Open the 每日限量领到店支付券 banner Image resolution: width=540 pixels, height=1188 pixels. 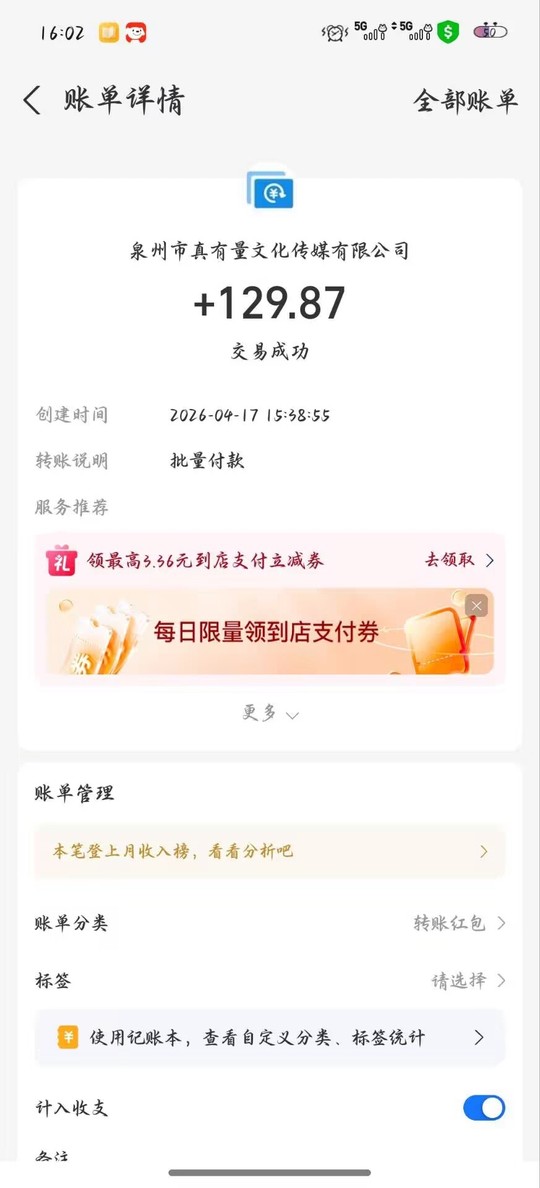tap(270, 631)
